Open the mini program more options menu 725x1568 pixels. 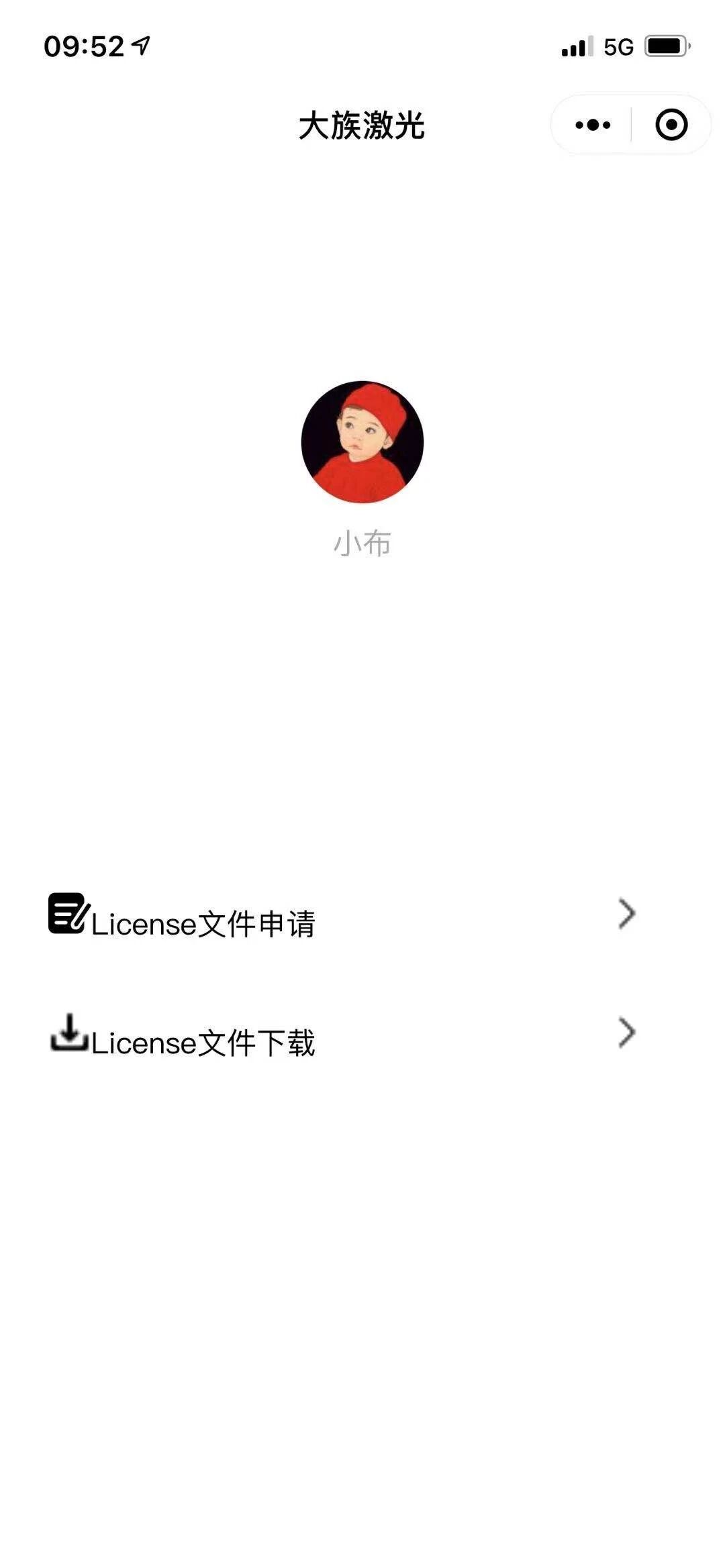coord(593,125)
